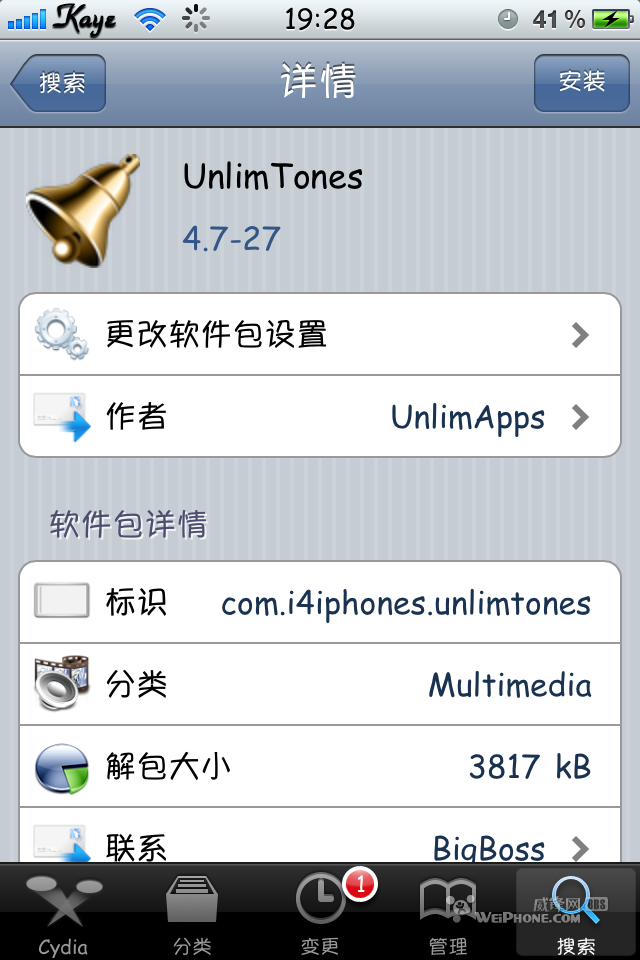The width and height of the screenshot is (640, 960).
Task: Tap the 安装 install button
Action: (581, 83)
